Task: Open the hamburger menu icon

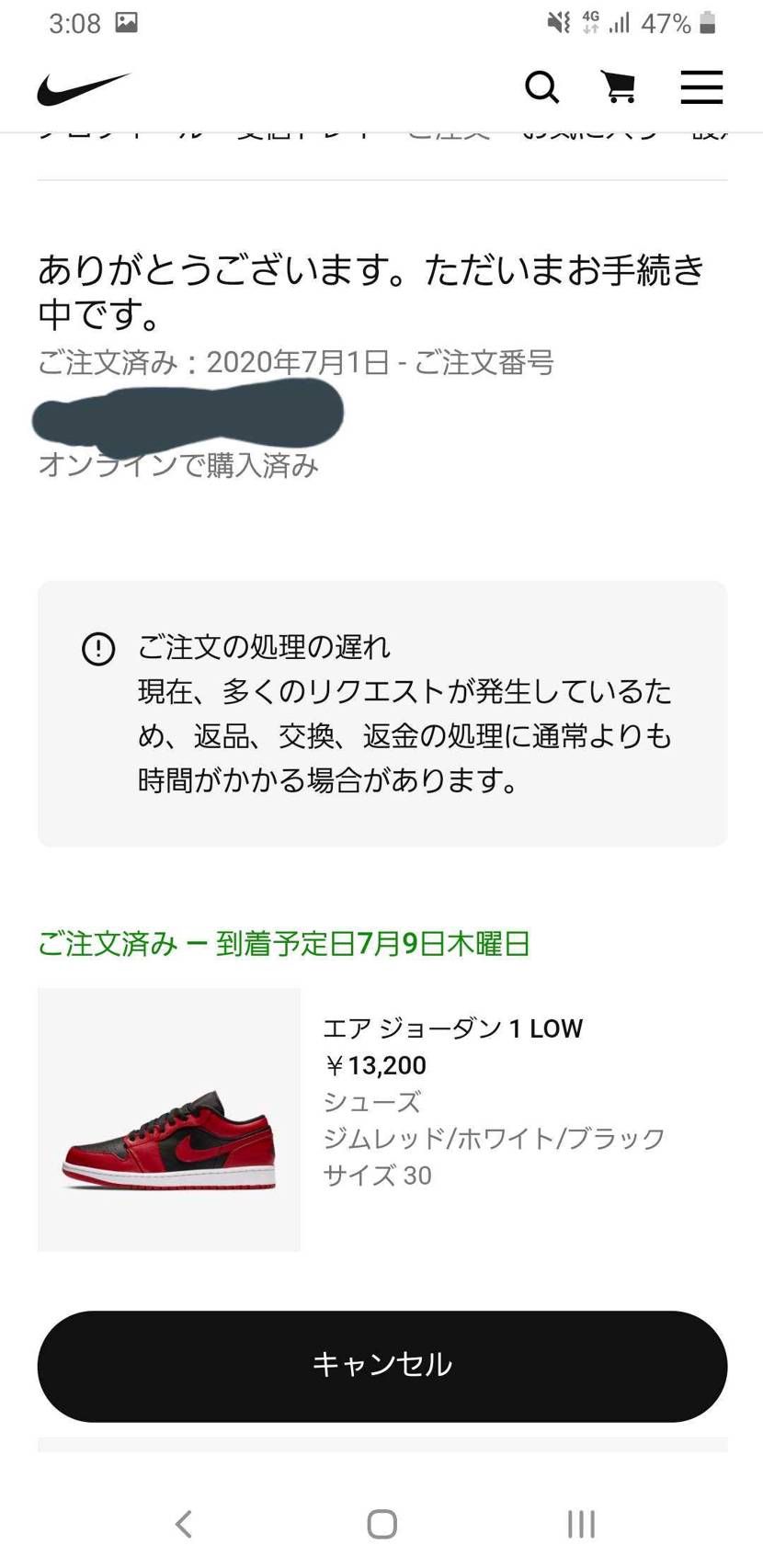Action: click(x=701, y=87)
